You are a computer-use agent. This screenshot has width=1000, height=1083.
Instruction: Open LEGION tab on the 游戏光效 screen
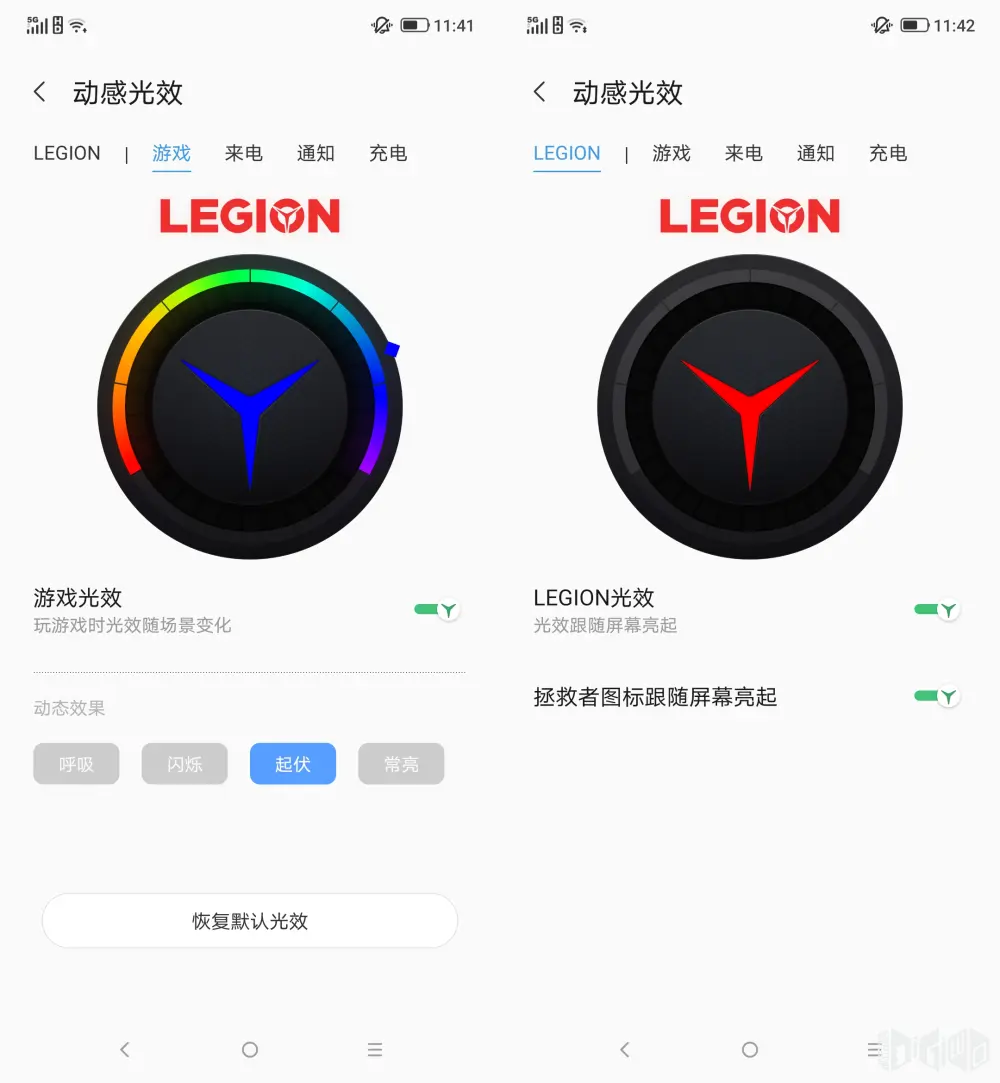click(x=67, y=153)
